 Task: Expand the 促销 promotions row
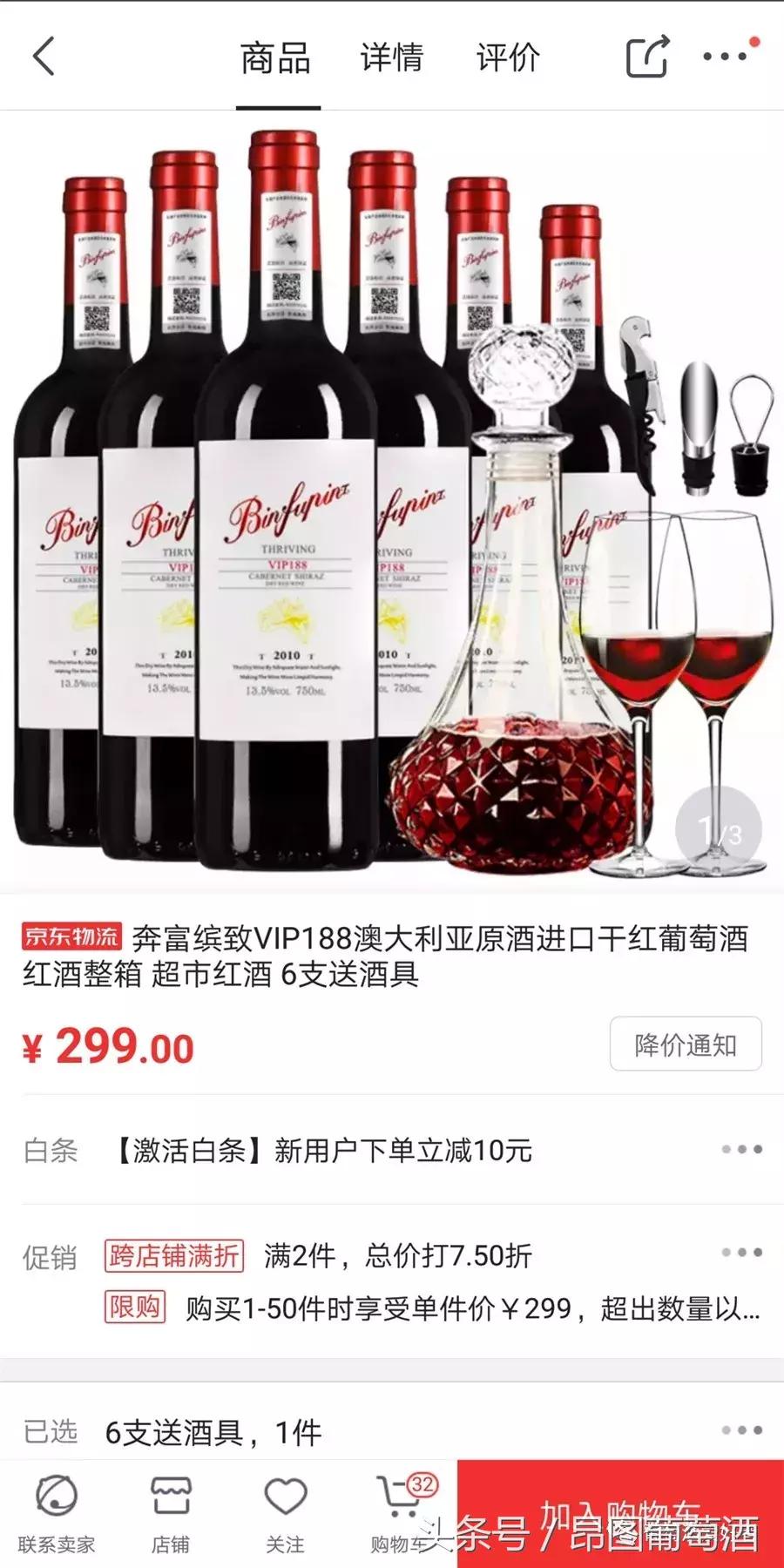pos(392,1281)
